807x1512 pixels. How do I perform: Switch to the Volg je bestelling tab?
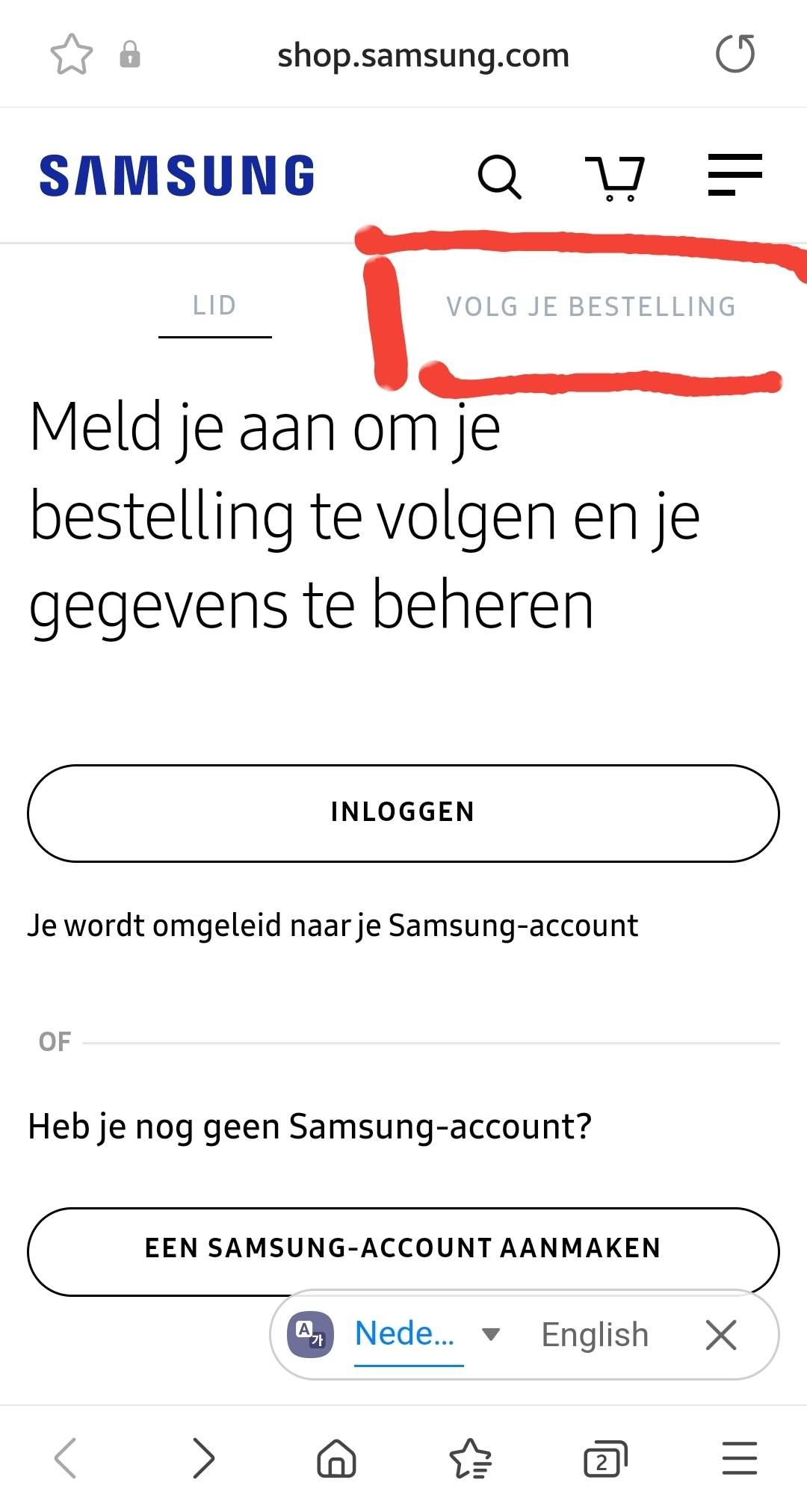click(x=591, y=307)
